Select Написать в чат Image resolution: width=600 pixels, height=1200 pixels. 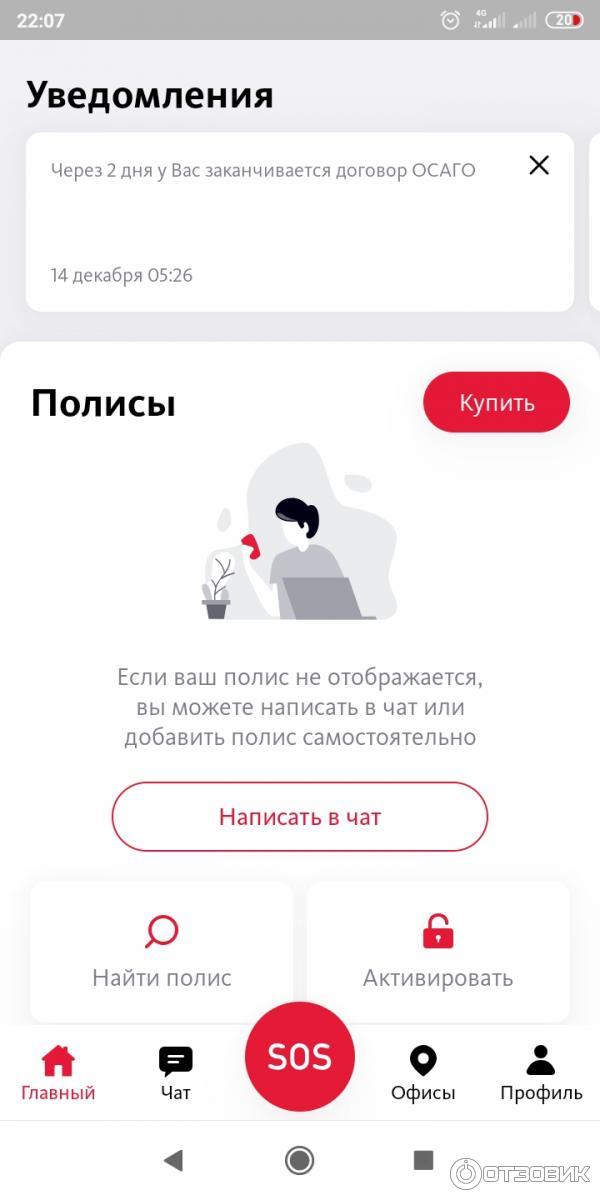(300, 817)
